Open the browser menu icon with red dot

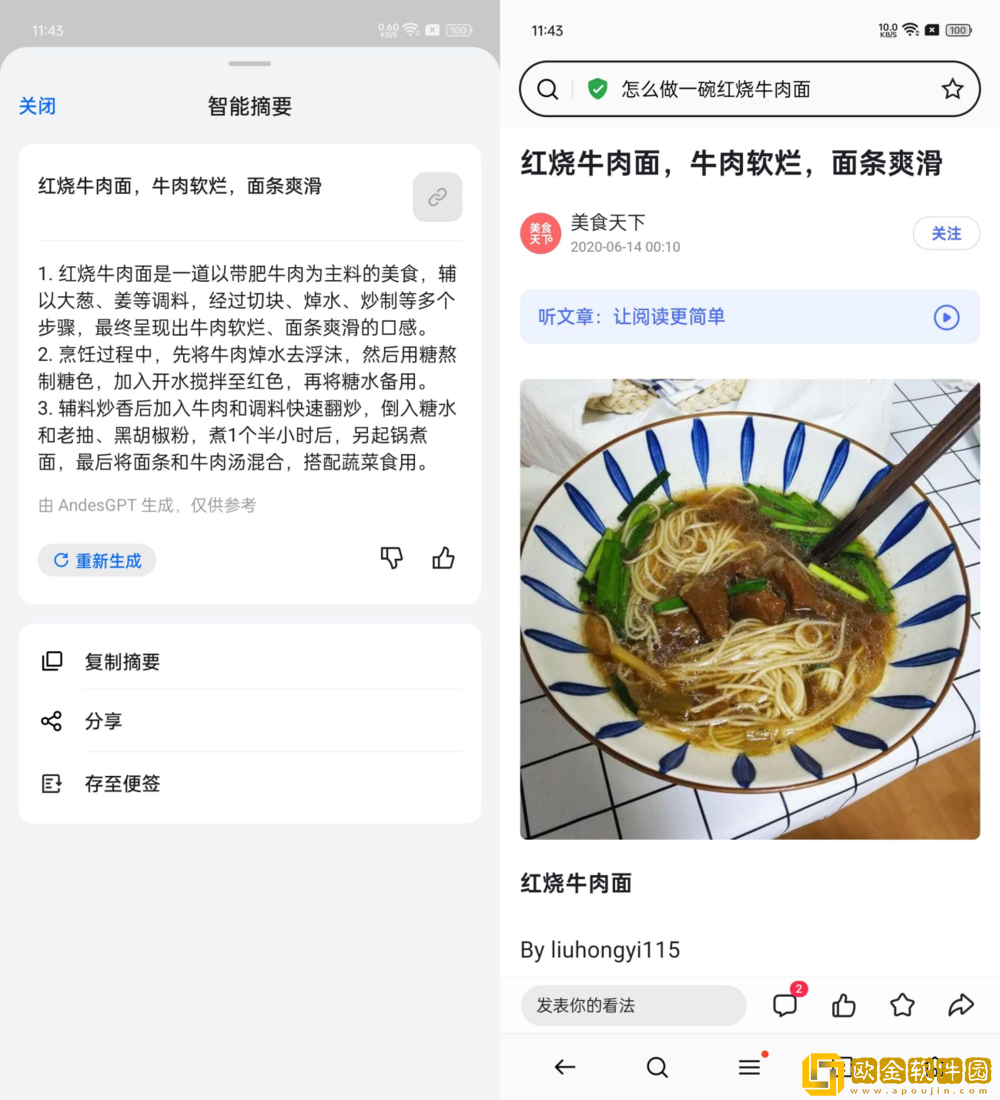point(749,1067)
